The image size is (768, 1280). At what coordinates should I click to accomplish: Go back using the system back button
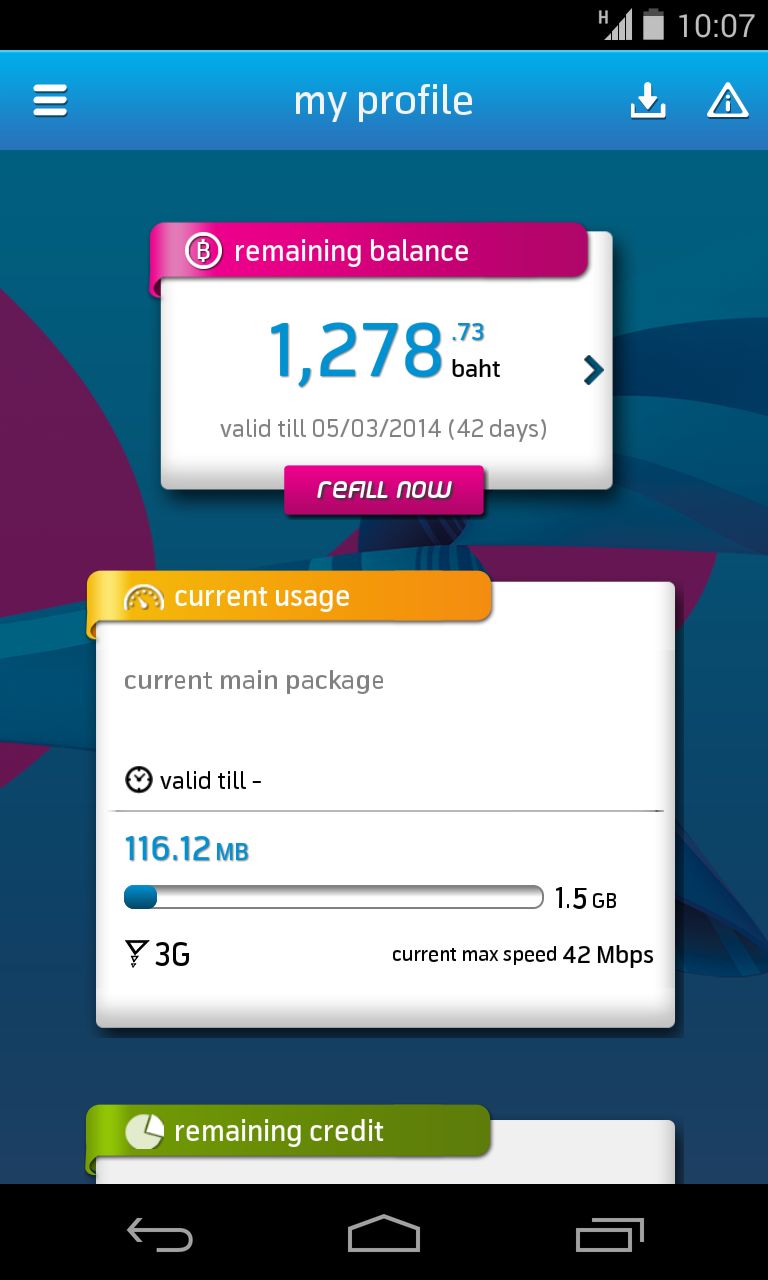tap(160, 1234)
